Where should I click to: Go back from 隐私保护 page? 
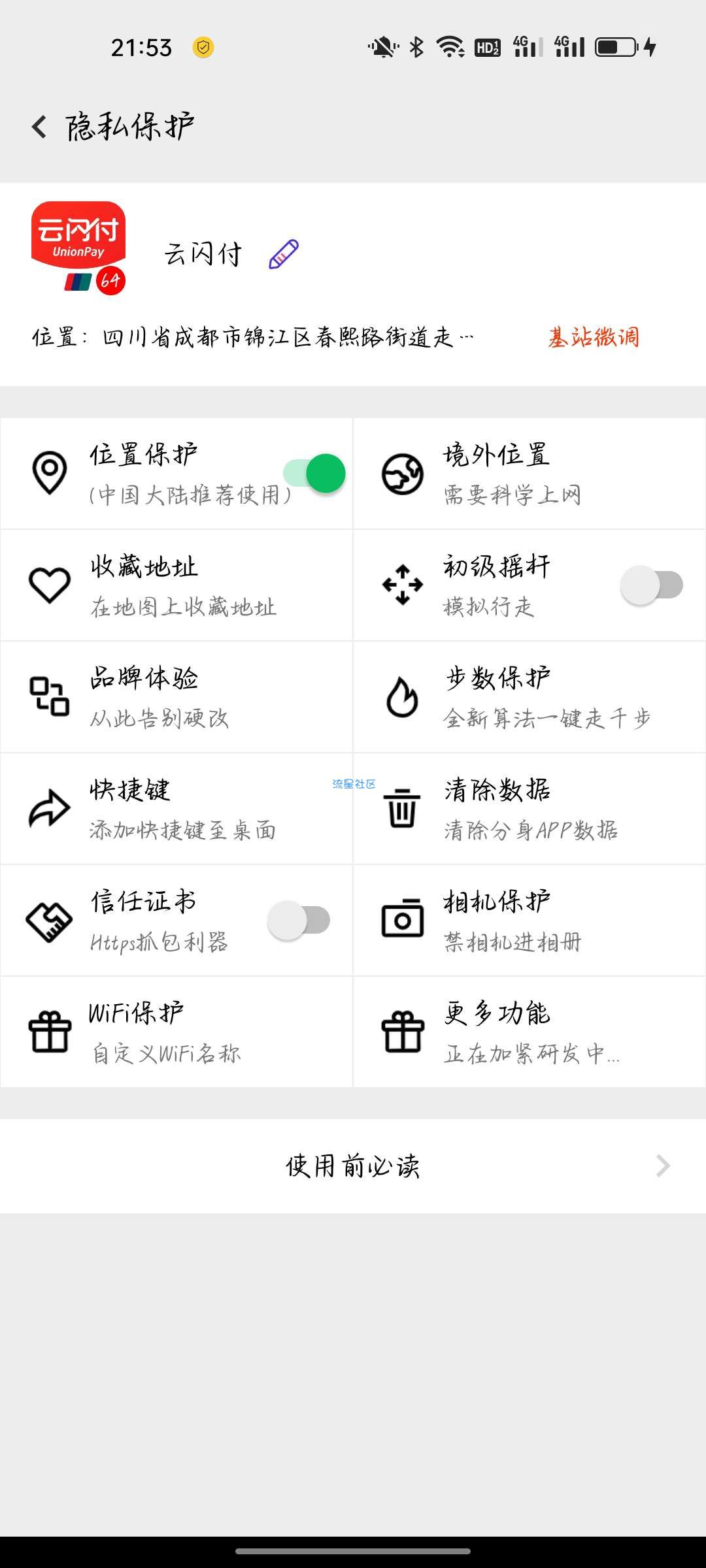tap(39, 126)
